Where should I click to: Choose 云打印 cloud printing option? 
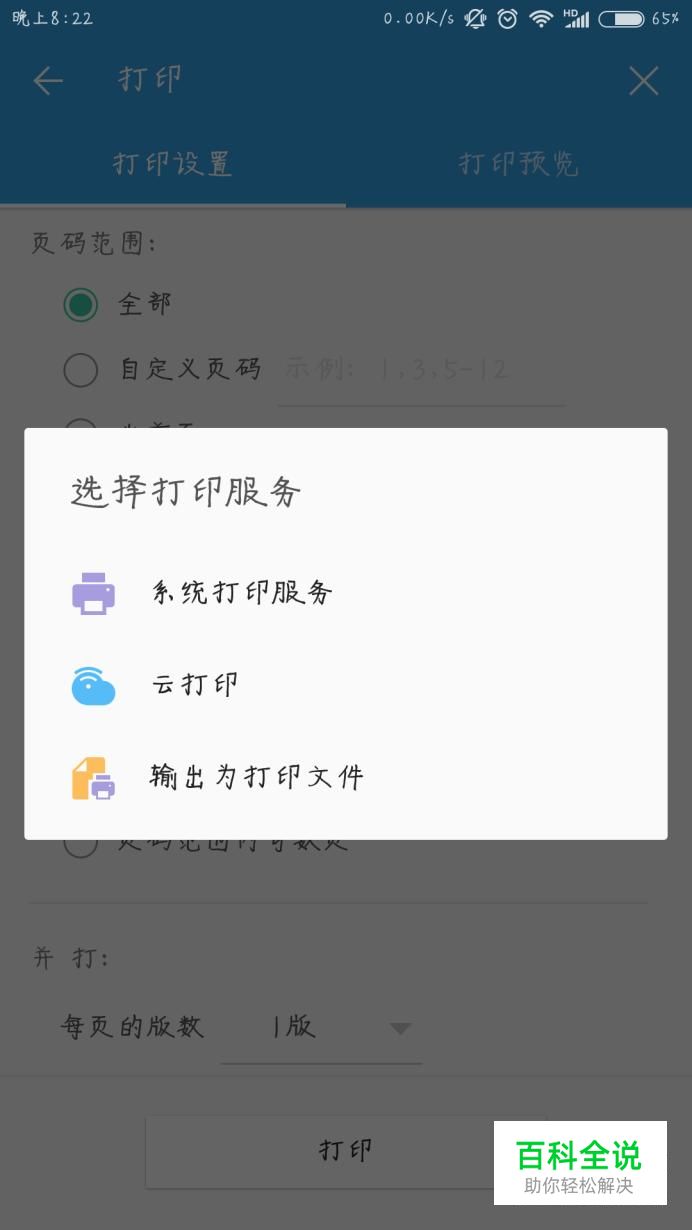pos(345,685)
